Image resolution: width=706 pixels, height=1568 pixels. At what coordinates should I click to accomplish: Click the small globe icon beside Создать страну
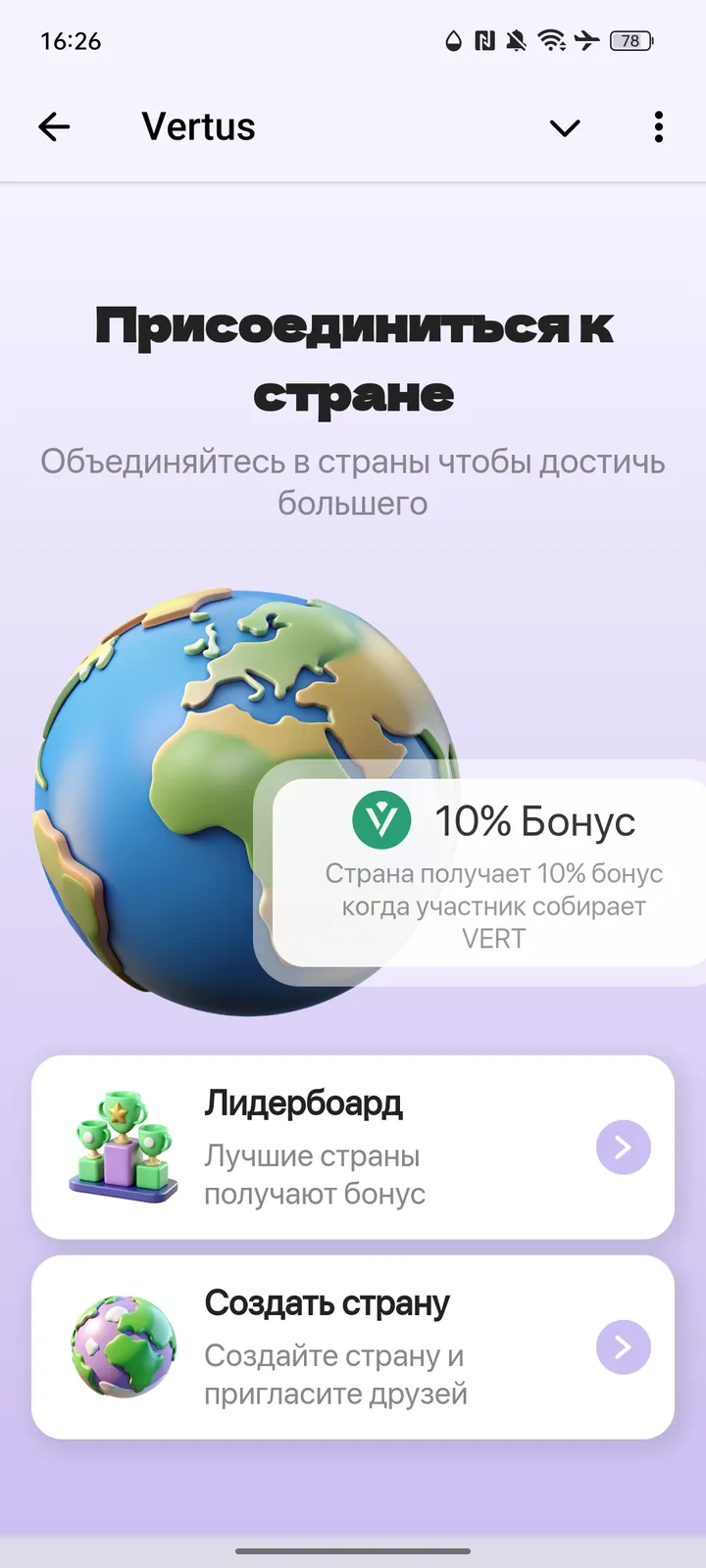pyautogui.click(x=120, y=1347)
